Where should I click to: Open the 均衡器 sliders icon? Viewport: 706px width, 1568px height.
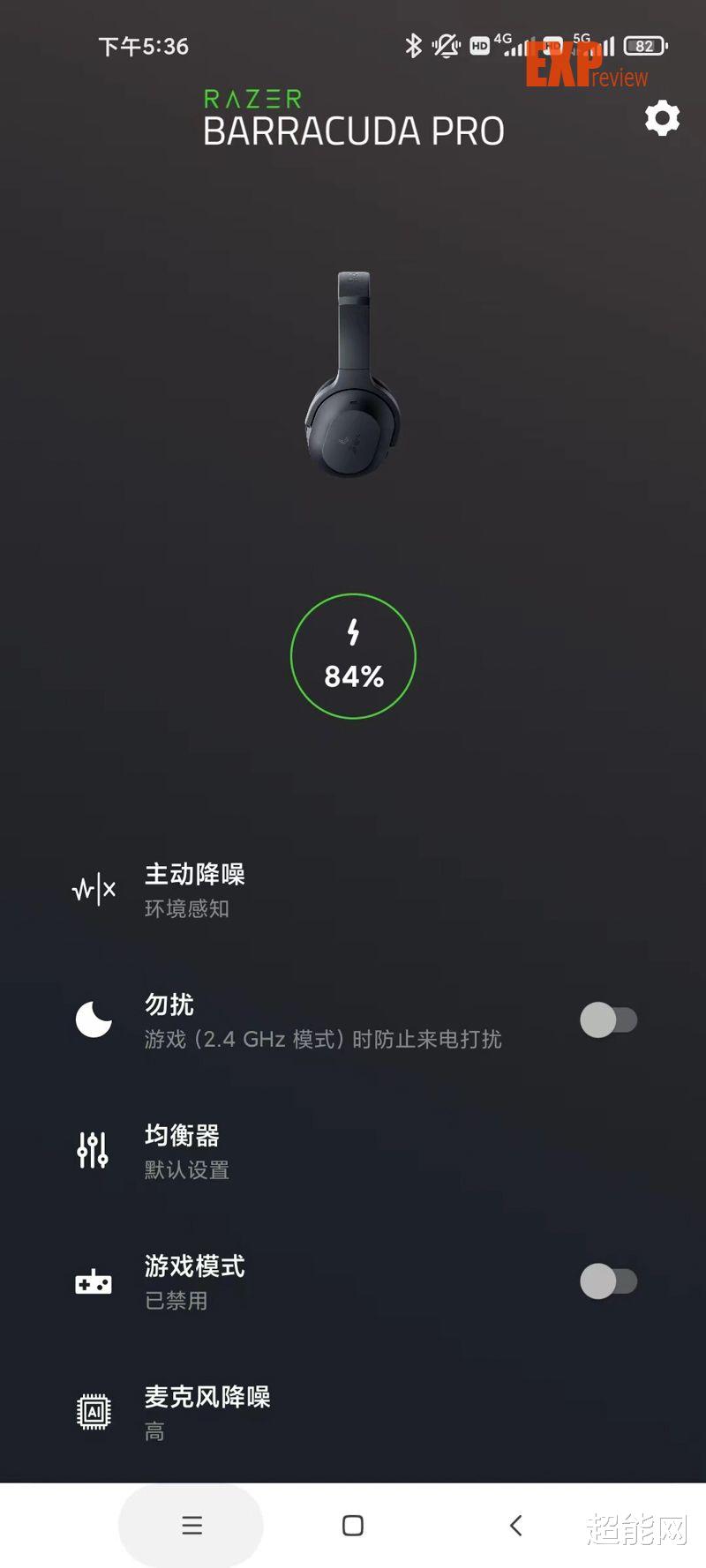[x=92, y=1151]
